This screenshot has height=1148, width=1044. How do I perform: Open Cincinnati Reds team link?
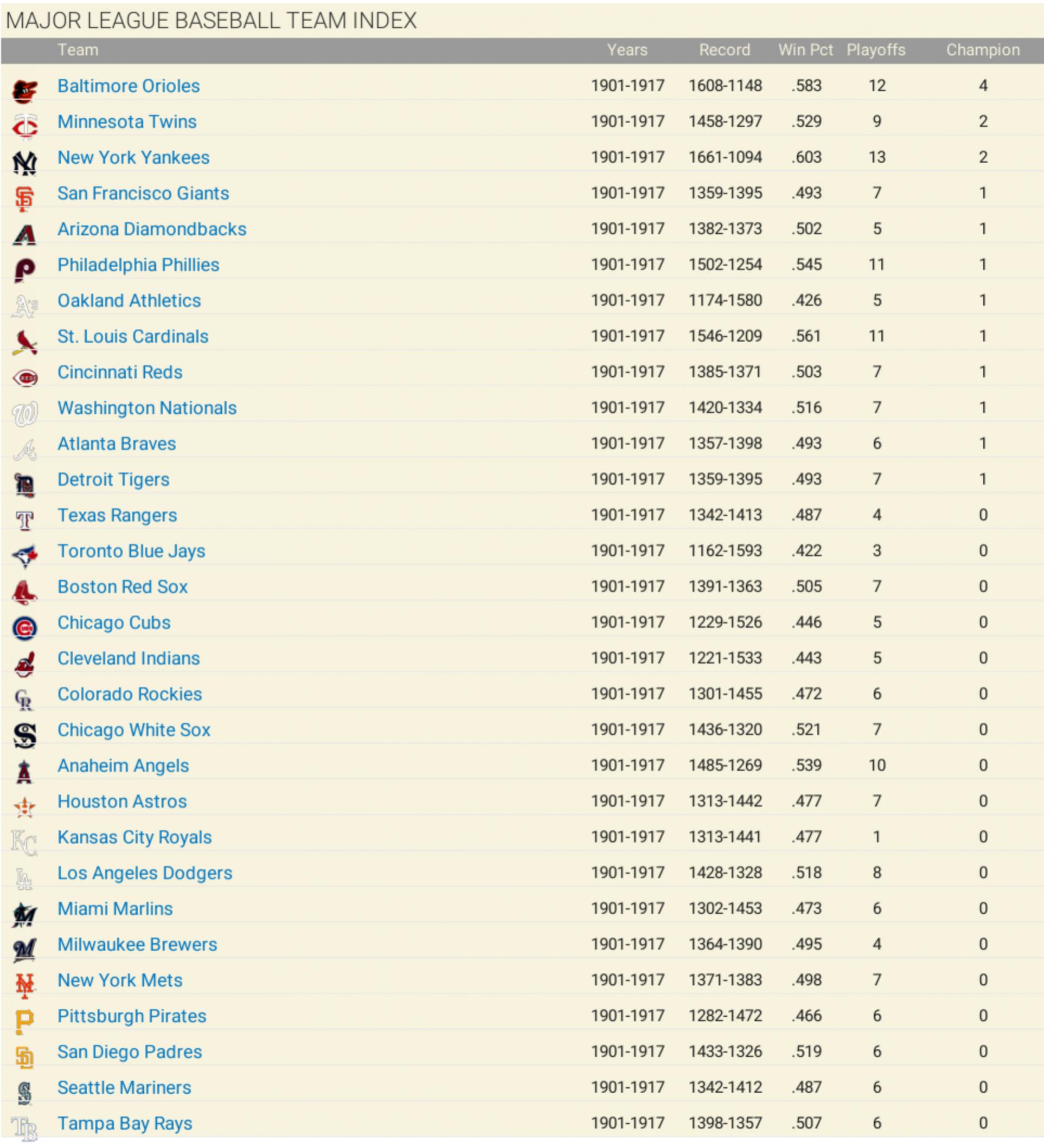pyautogui.click(x=120, y=373)
